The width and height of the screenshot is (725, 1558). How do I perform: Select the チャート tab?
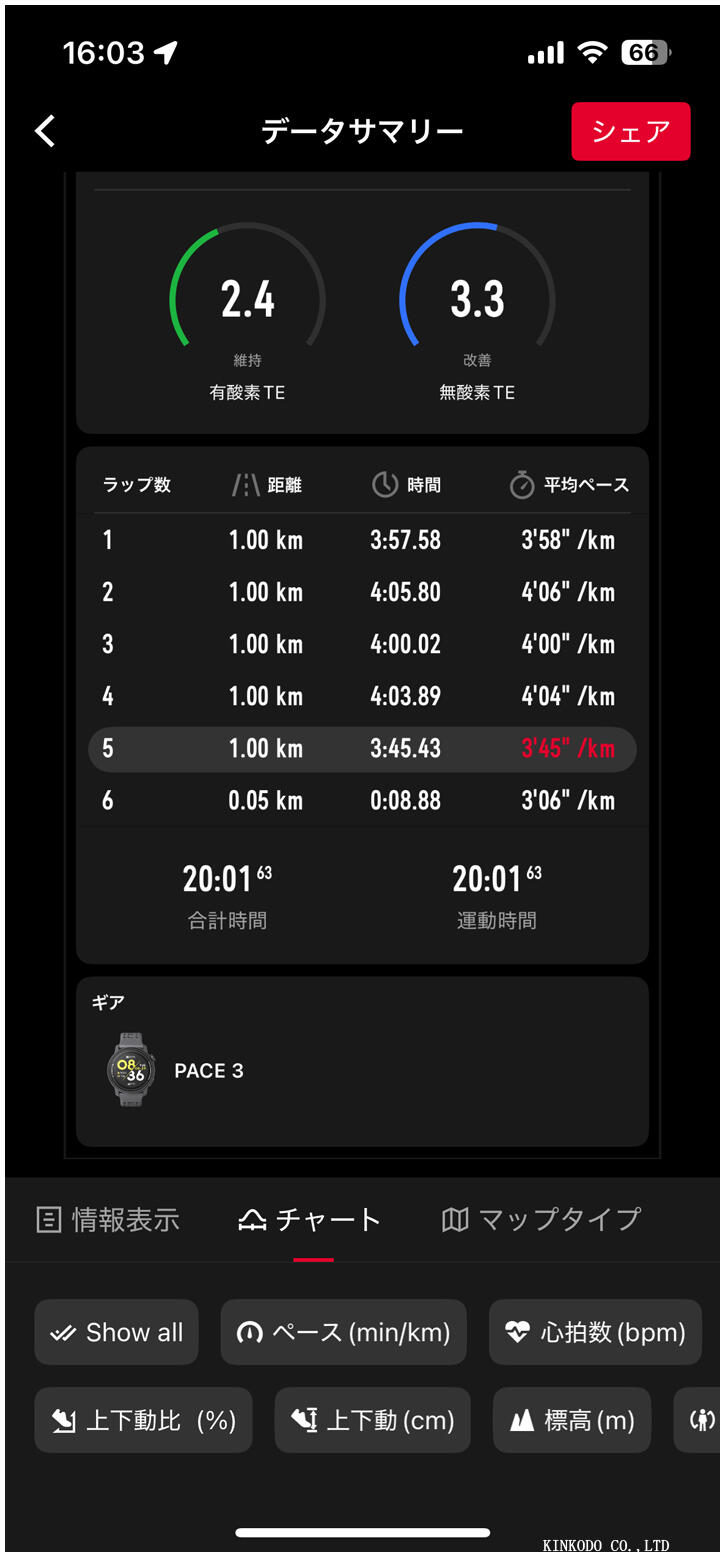click(x=310, y=1219)
